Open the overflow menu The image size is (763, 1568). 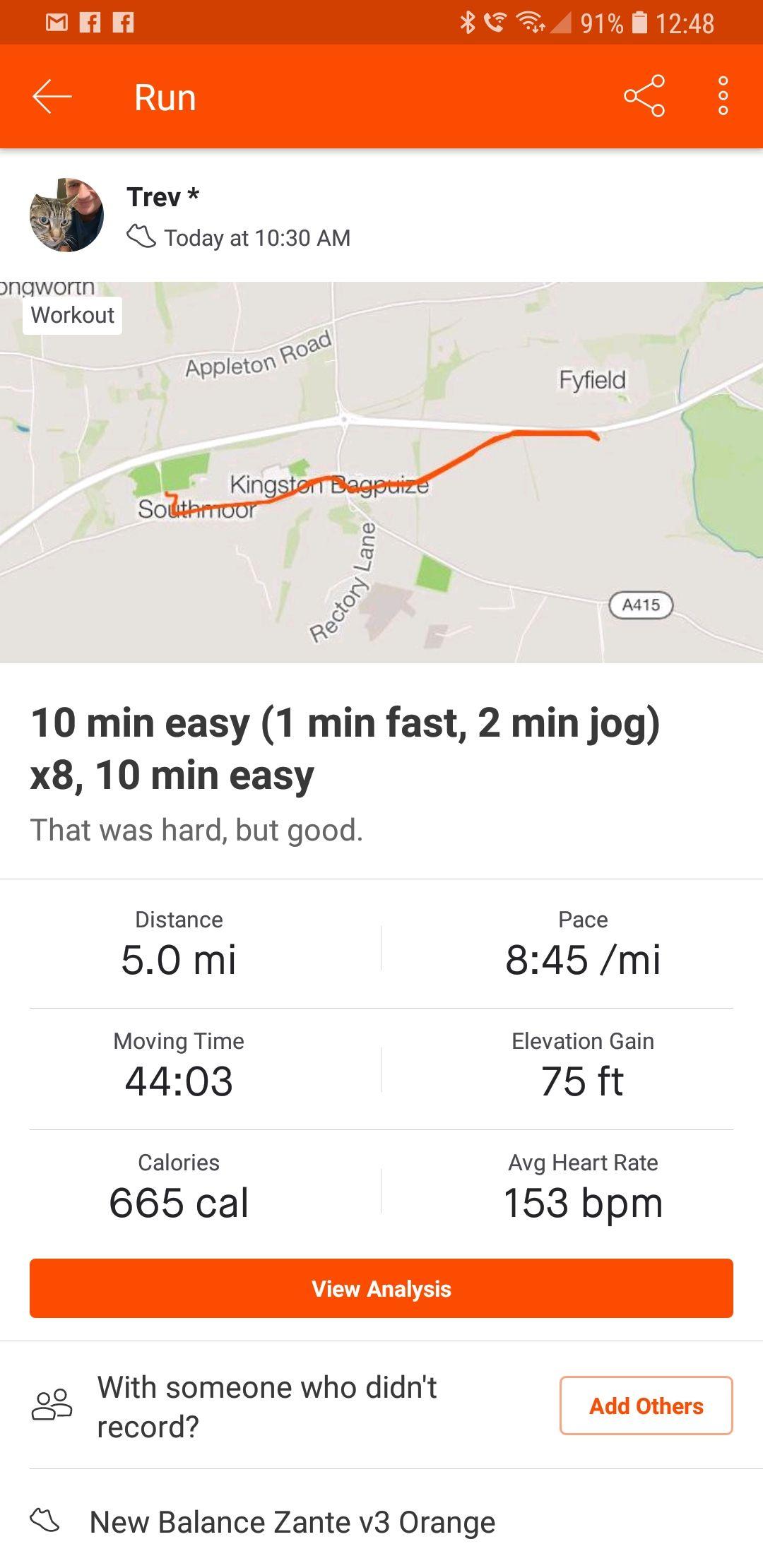click(723, 96)
